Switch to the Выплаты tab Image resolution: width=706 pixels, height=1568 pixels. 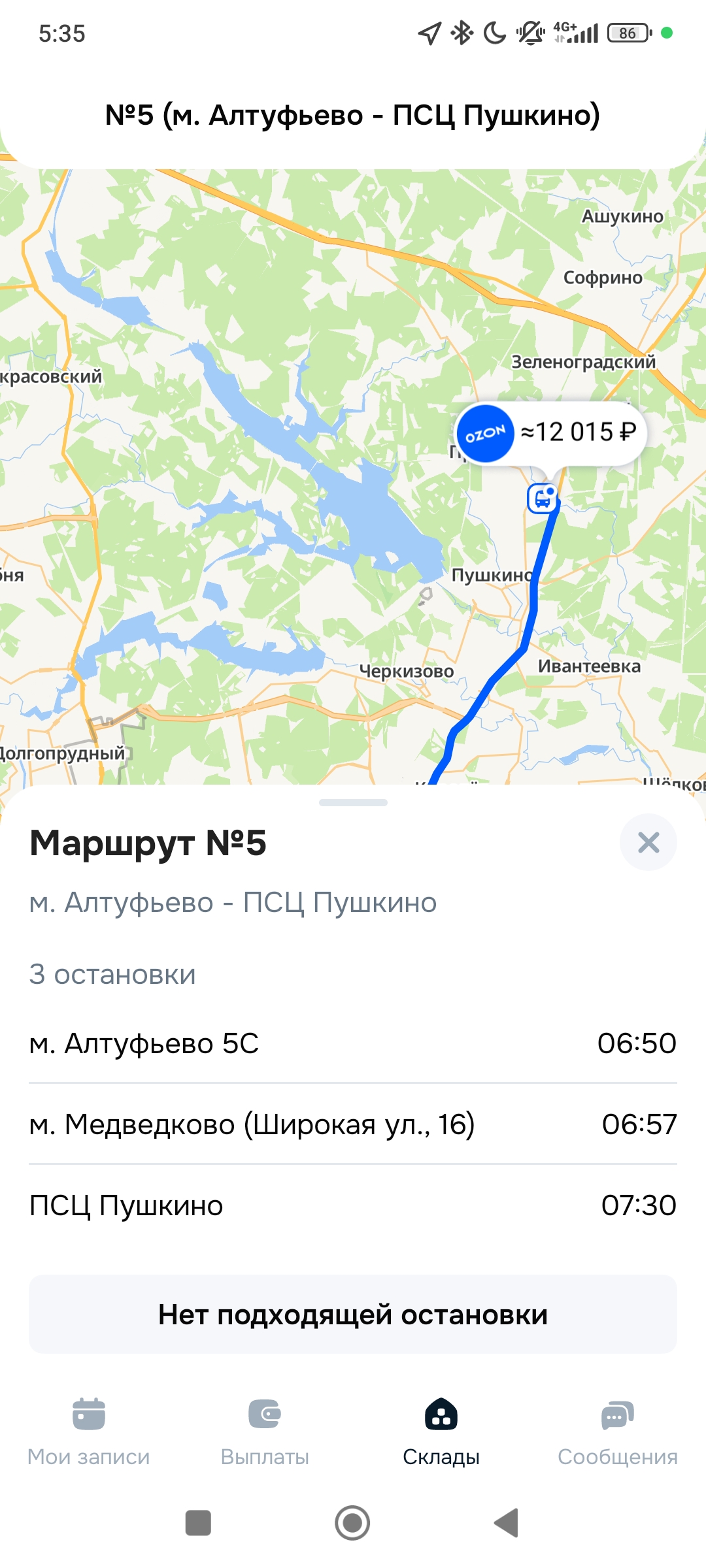[265, 1431]
